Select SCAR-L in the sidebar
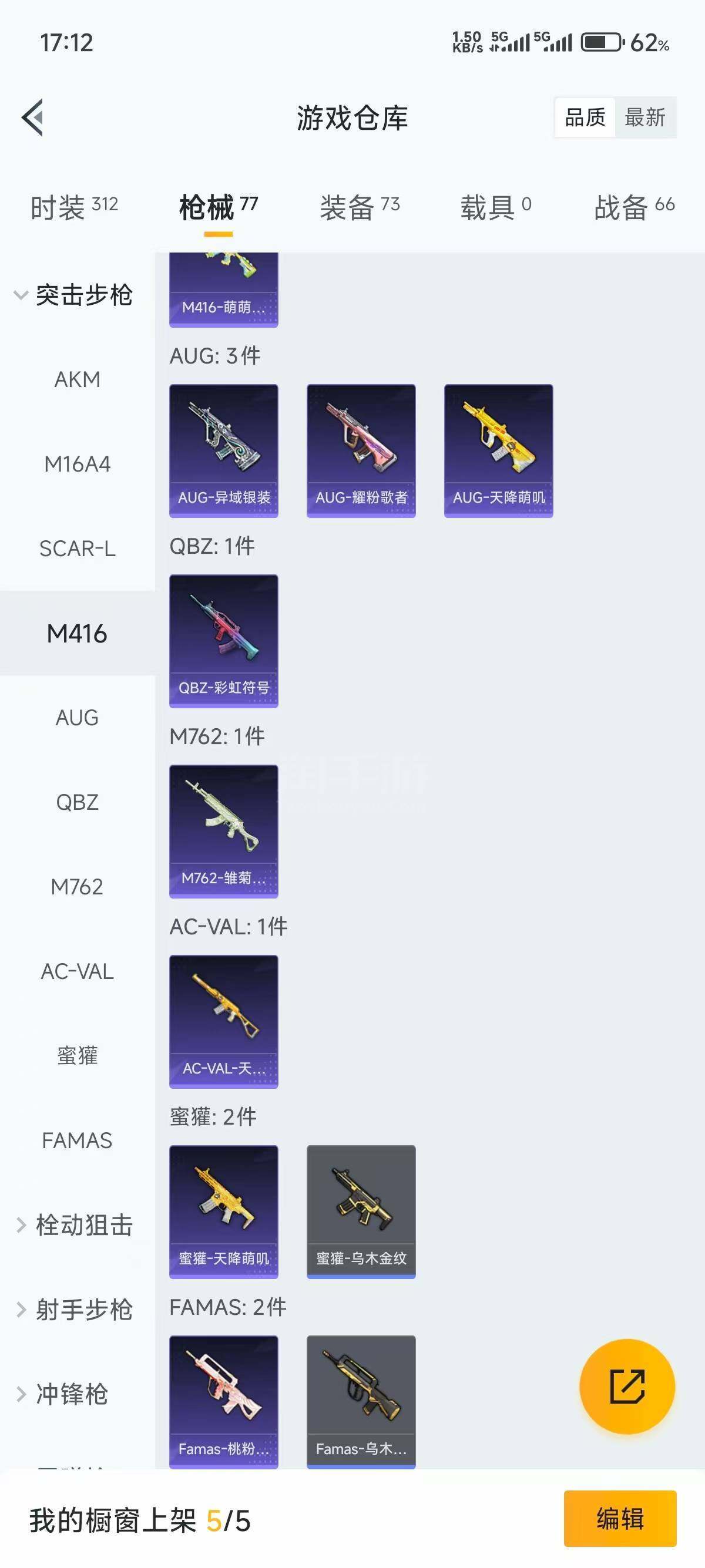The height and width of the screenshot is (1568, 705). [78, 549]
